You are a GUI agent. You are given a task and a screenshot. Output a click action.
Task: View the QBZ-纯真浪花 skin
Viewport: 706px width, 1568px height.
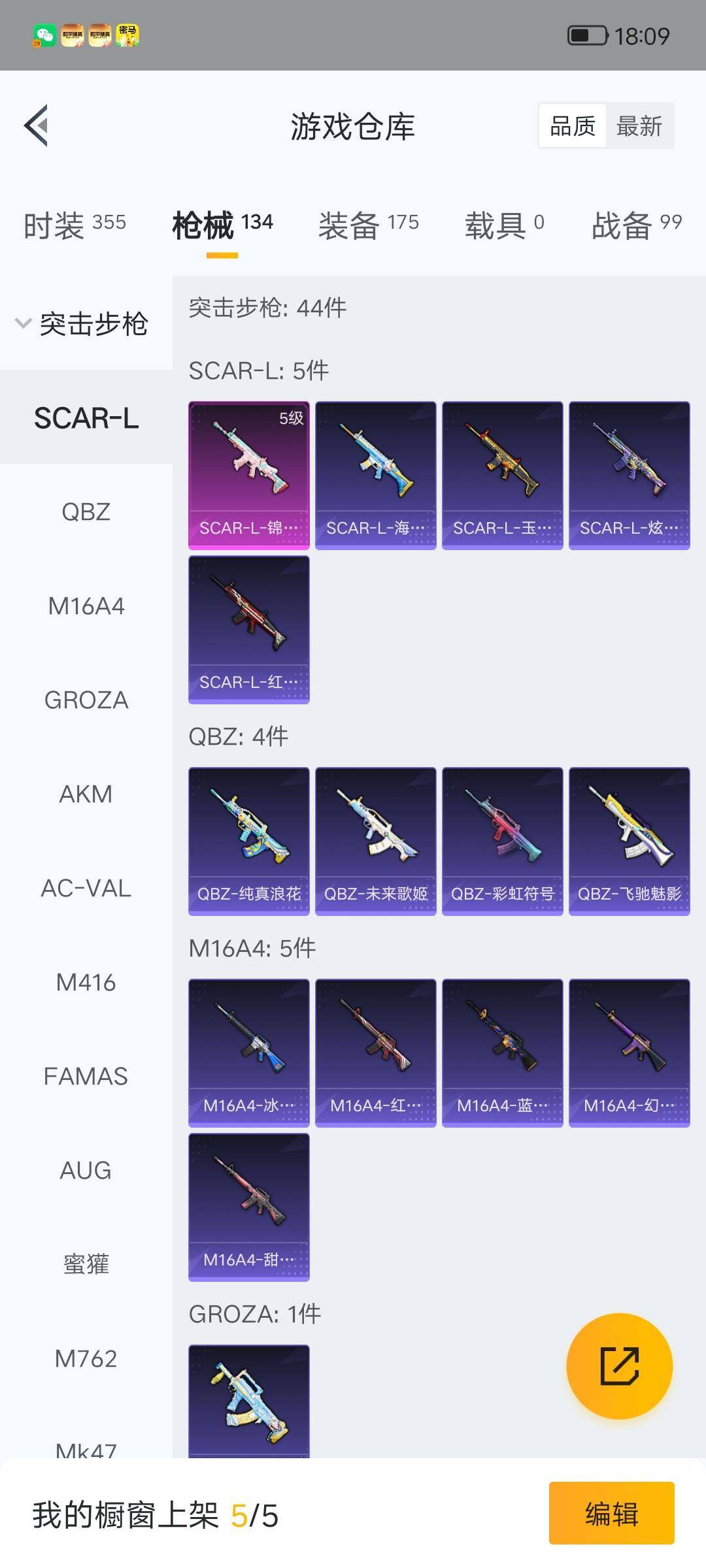(248, 841)
